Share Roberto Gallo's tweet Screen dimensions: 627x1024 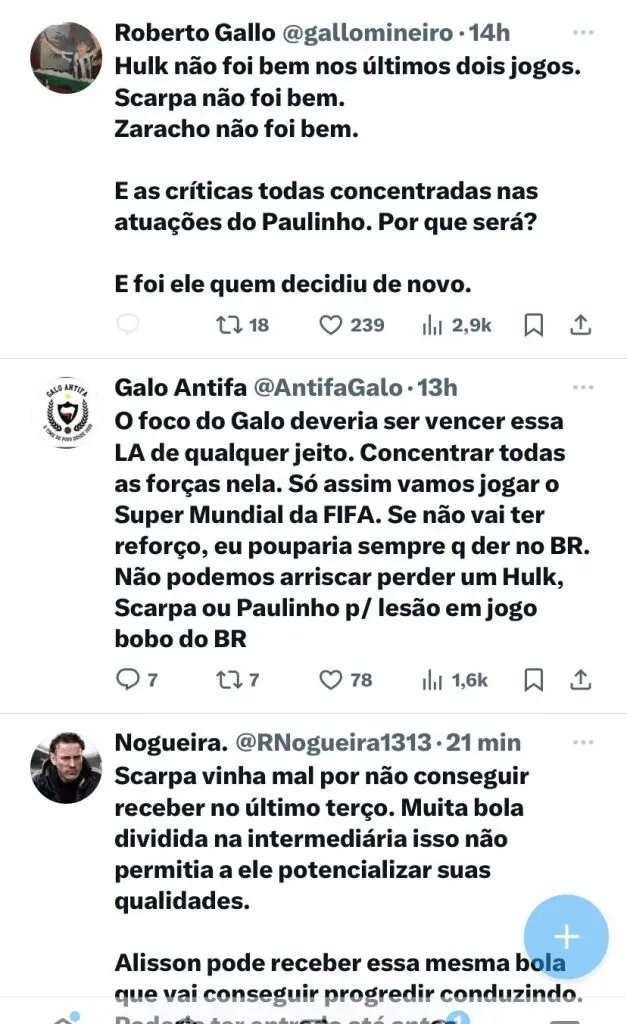point(581,325)
